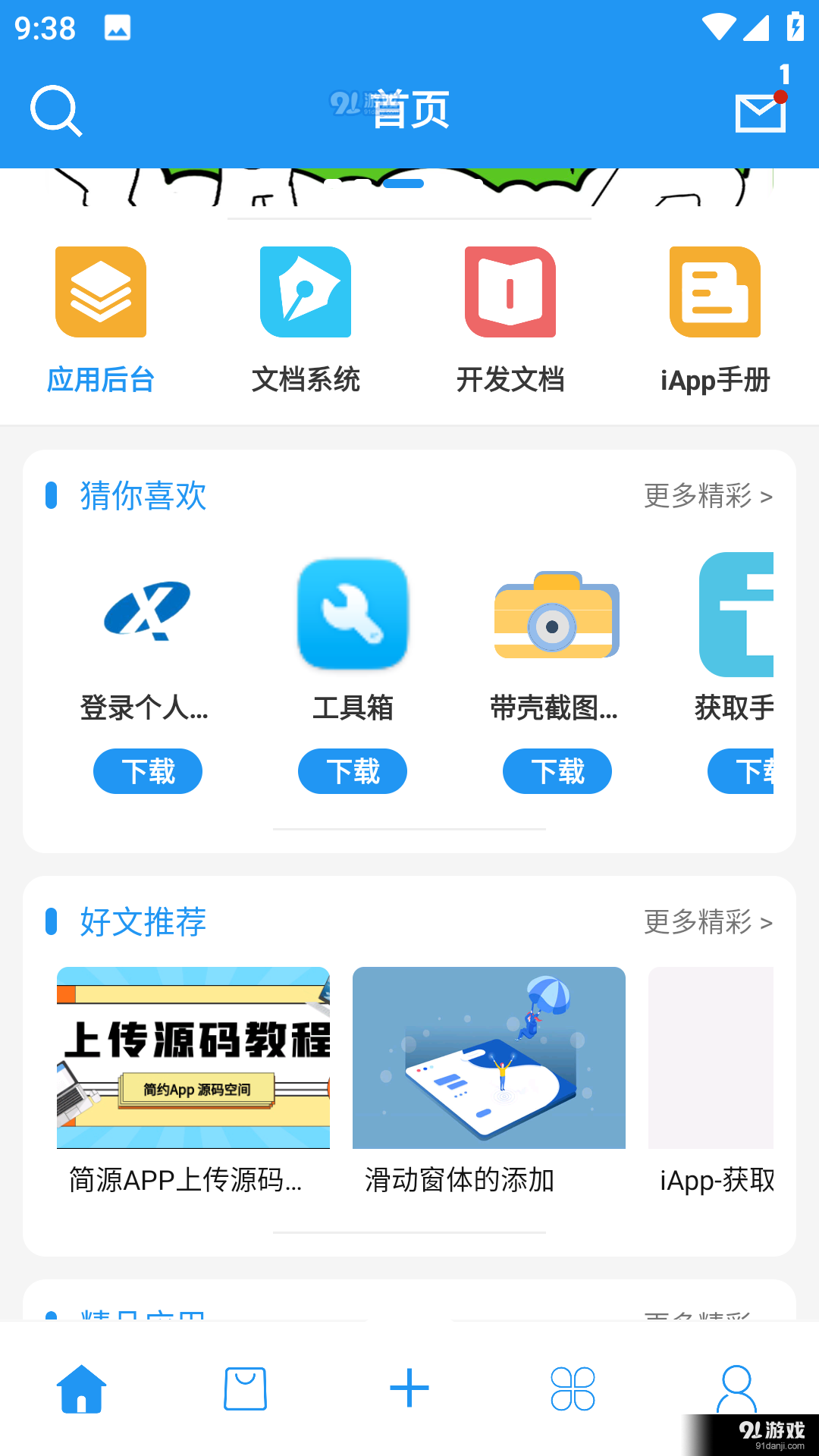The image size is (819, 1456).
Task: Tap the home indicator on the active home tab
Action: 81,1386
